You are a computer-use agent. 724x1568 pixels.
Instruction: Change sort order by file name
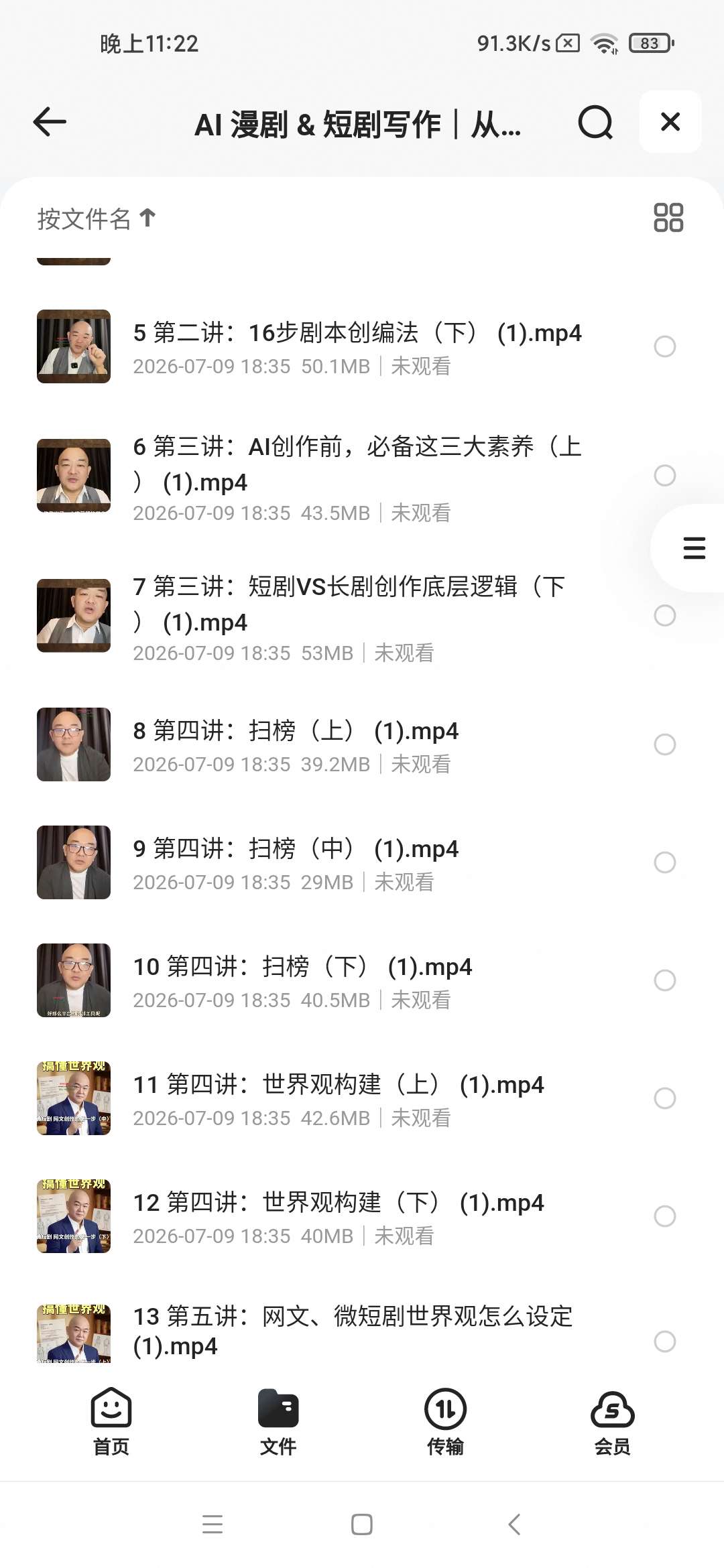pos(97,218)
